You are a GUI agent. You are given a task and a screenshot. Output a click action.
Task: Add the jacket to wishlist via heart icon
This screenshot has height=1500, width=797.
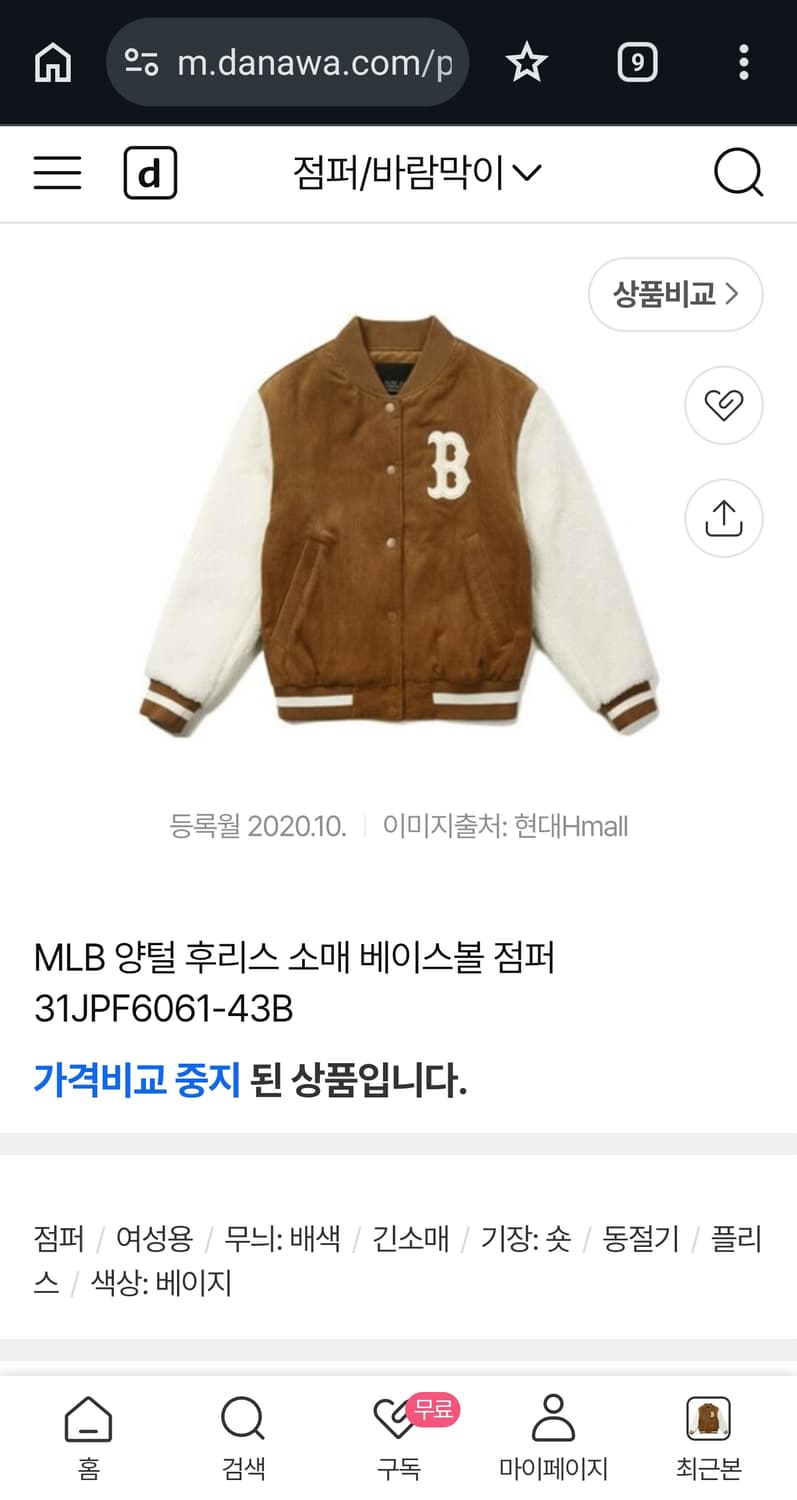click(723, 405)
